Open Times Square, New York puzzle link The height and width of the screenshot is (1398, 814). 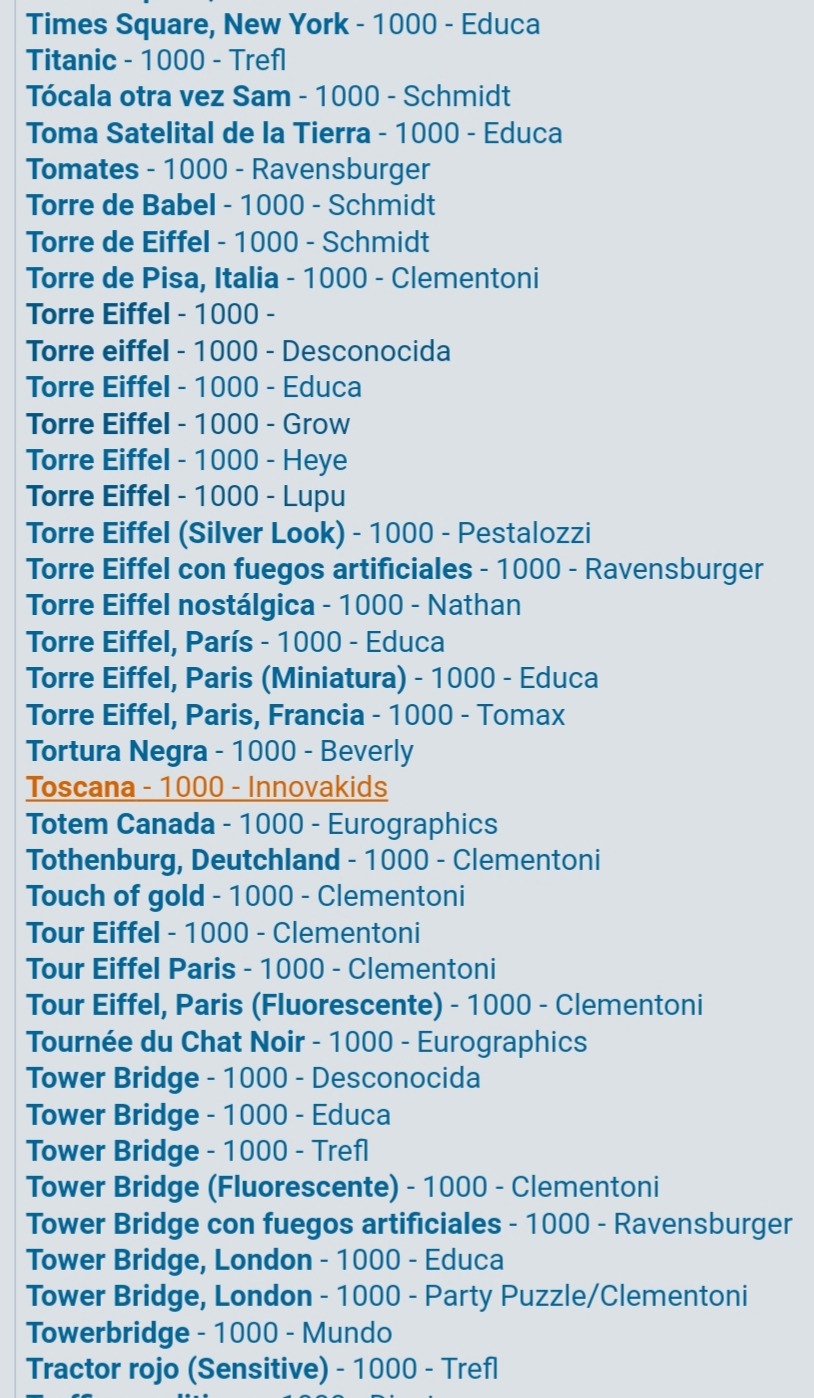[x=283, y=24]
